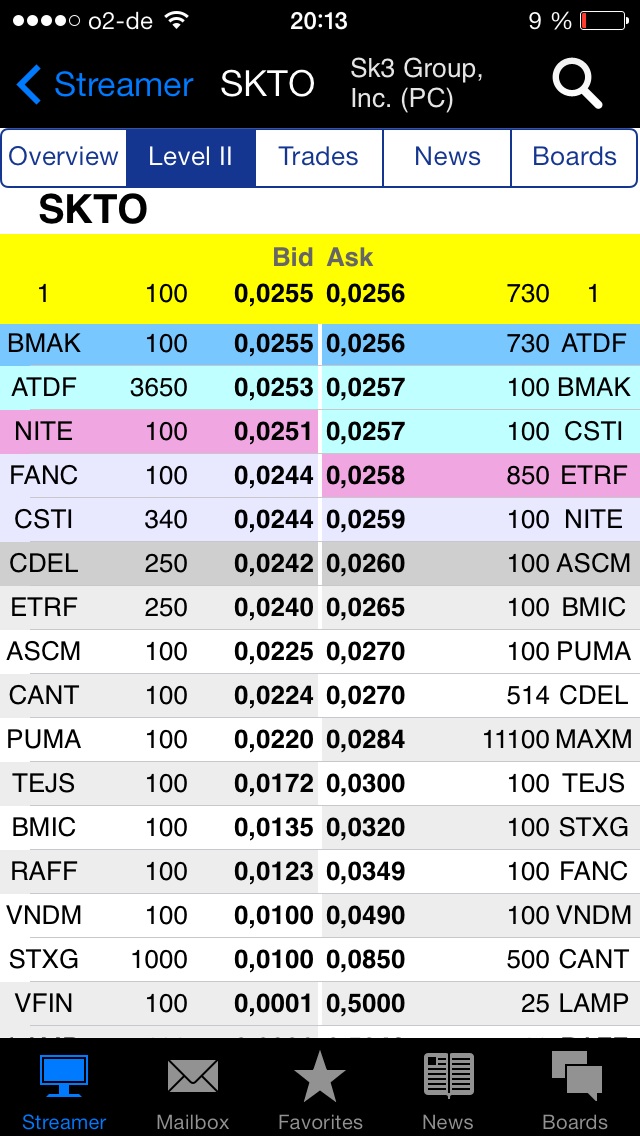Go to the Favorites tab
Image resolution: width=640 pixels, height=1136 pixels.
(320, 1091)
